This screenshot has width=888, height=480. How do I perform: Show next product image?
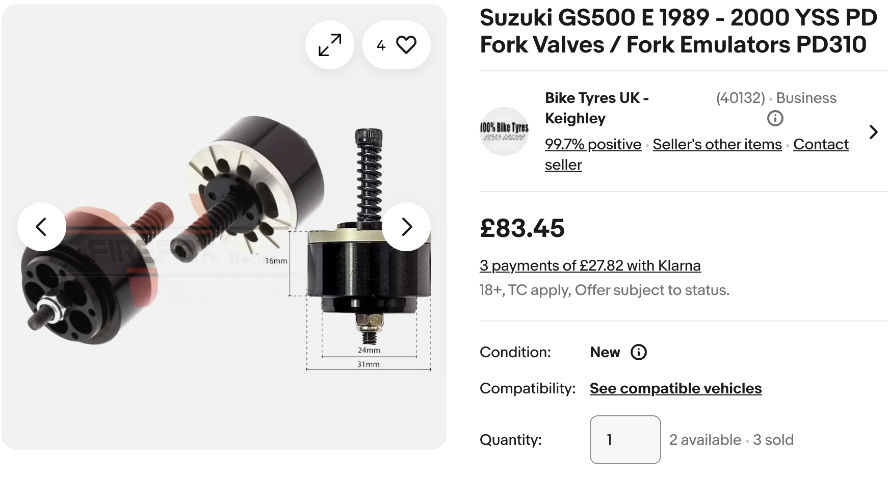tap(406, 227)
